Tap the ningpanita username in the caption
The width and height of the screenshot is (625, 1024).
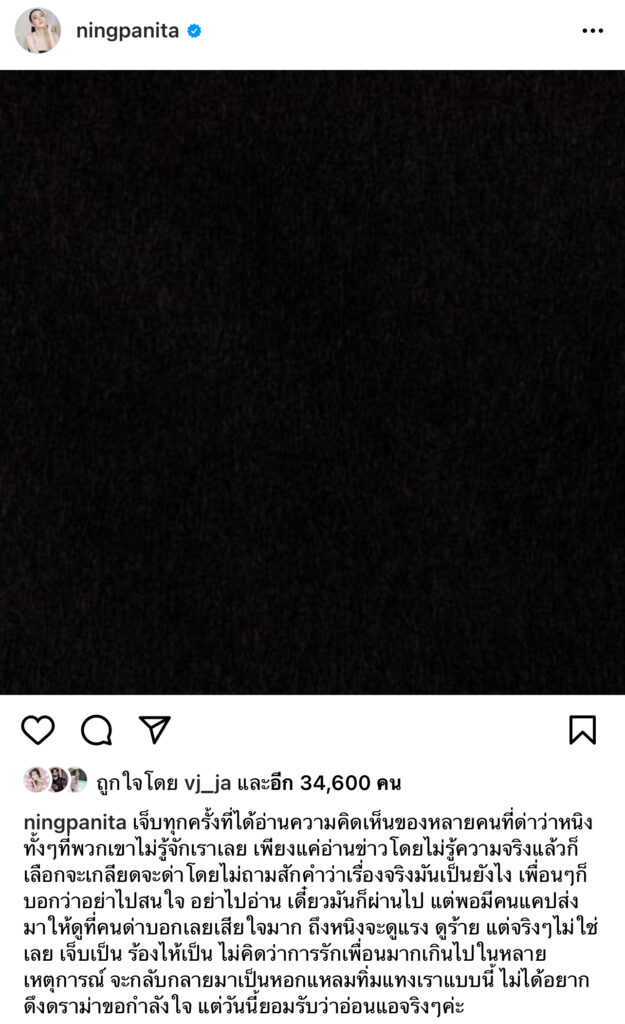(x=75, y=823)
